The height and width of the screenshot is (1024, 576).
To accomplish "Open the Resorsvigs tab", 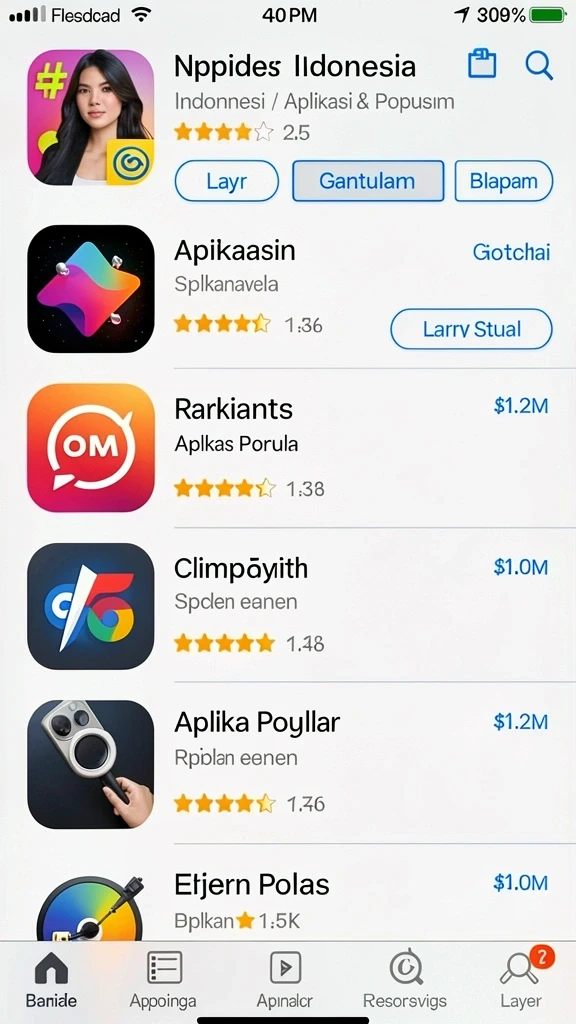I will click(405, 980).
